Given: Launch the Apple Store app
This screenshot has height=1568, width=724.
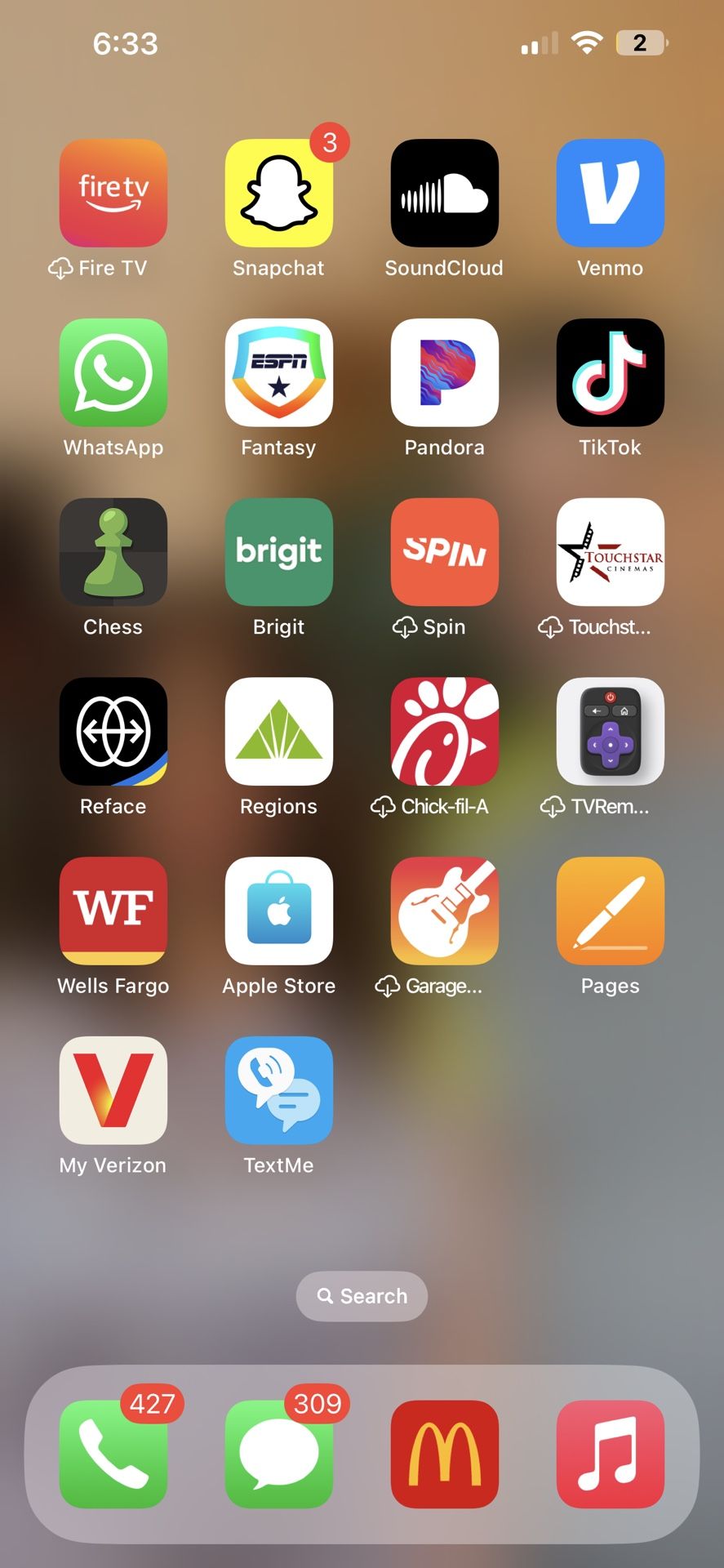Looking at the screenshot, I should [x=278, y=911].
